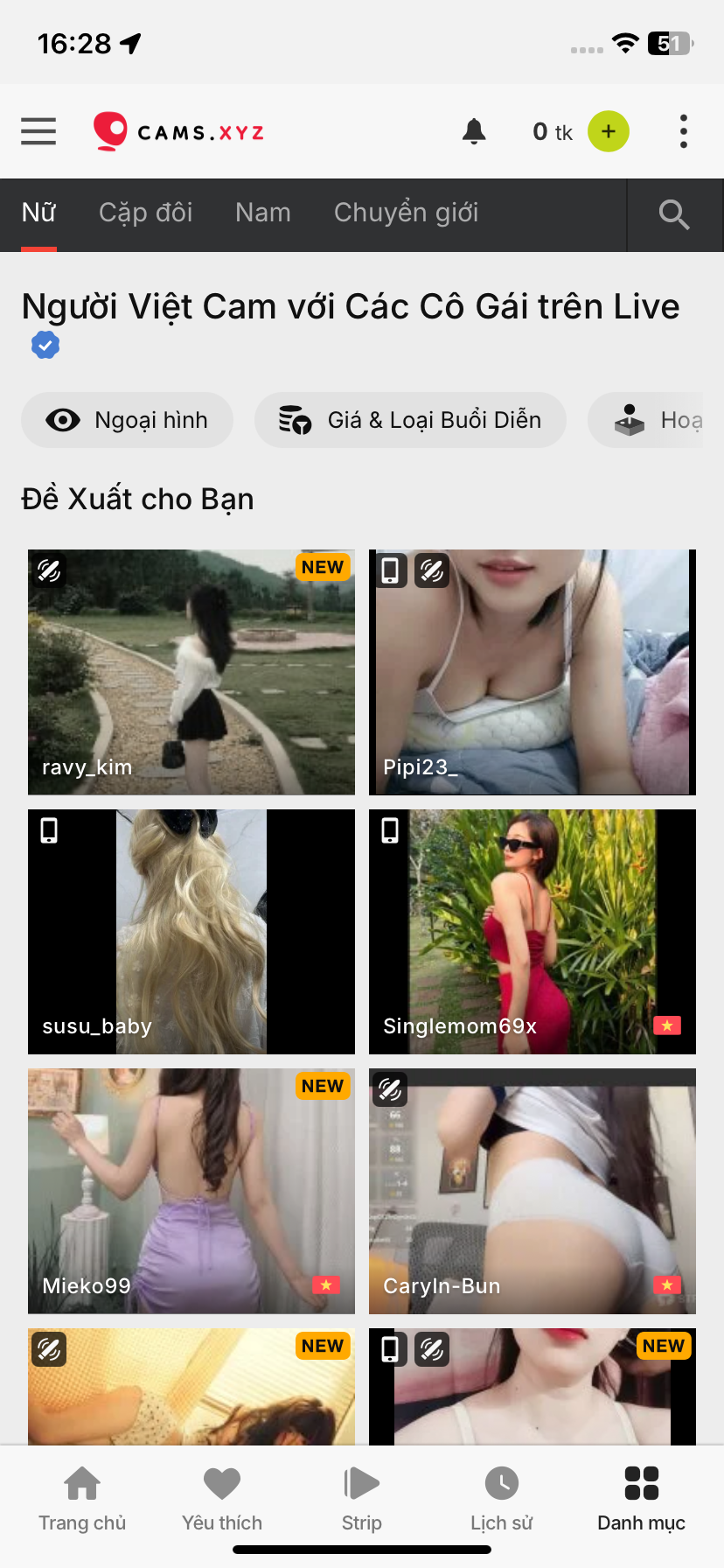Tap the CAMS.XYZ logo in the header

[179, 131]
